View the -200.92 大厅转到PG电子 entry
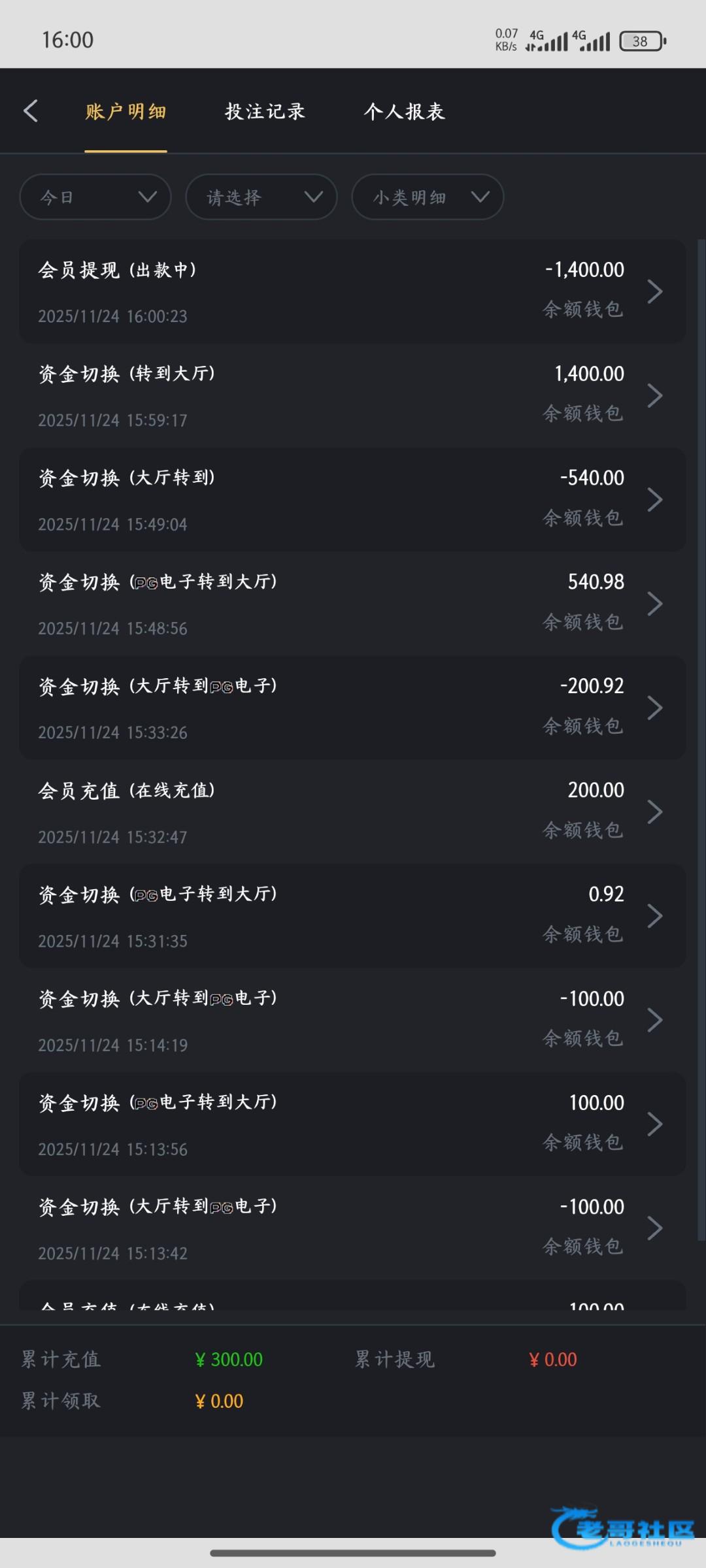 coord(352,708)
